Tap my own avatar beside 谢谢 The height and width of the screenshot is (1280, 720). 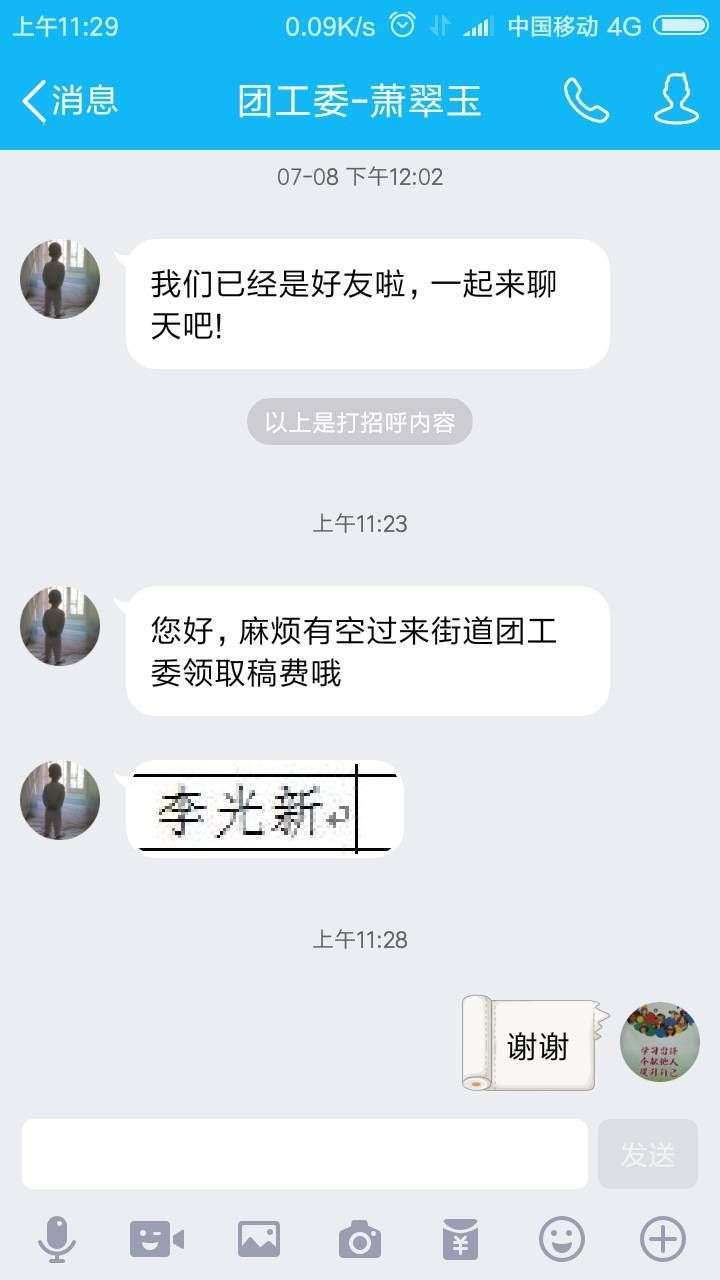click(x=660, y=1042)
